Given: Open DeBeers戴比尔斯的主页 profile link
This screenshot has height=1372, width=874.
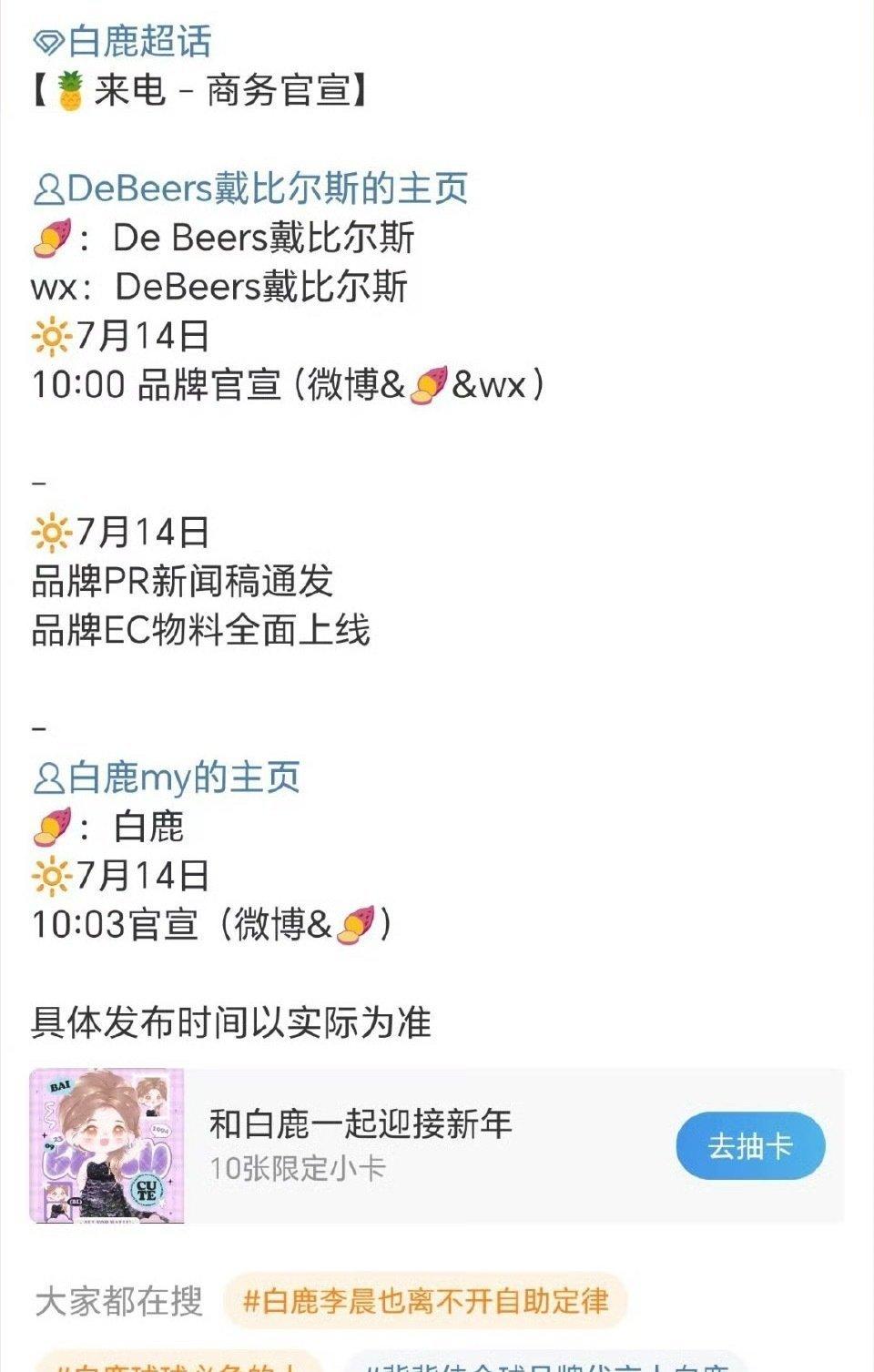Looking at the screenshot, I should [251, 188].
